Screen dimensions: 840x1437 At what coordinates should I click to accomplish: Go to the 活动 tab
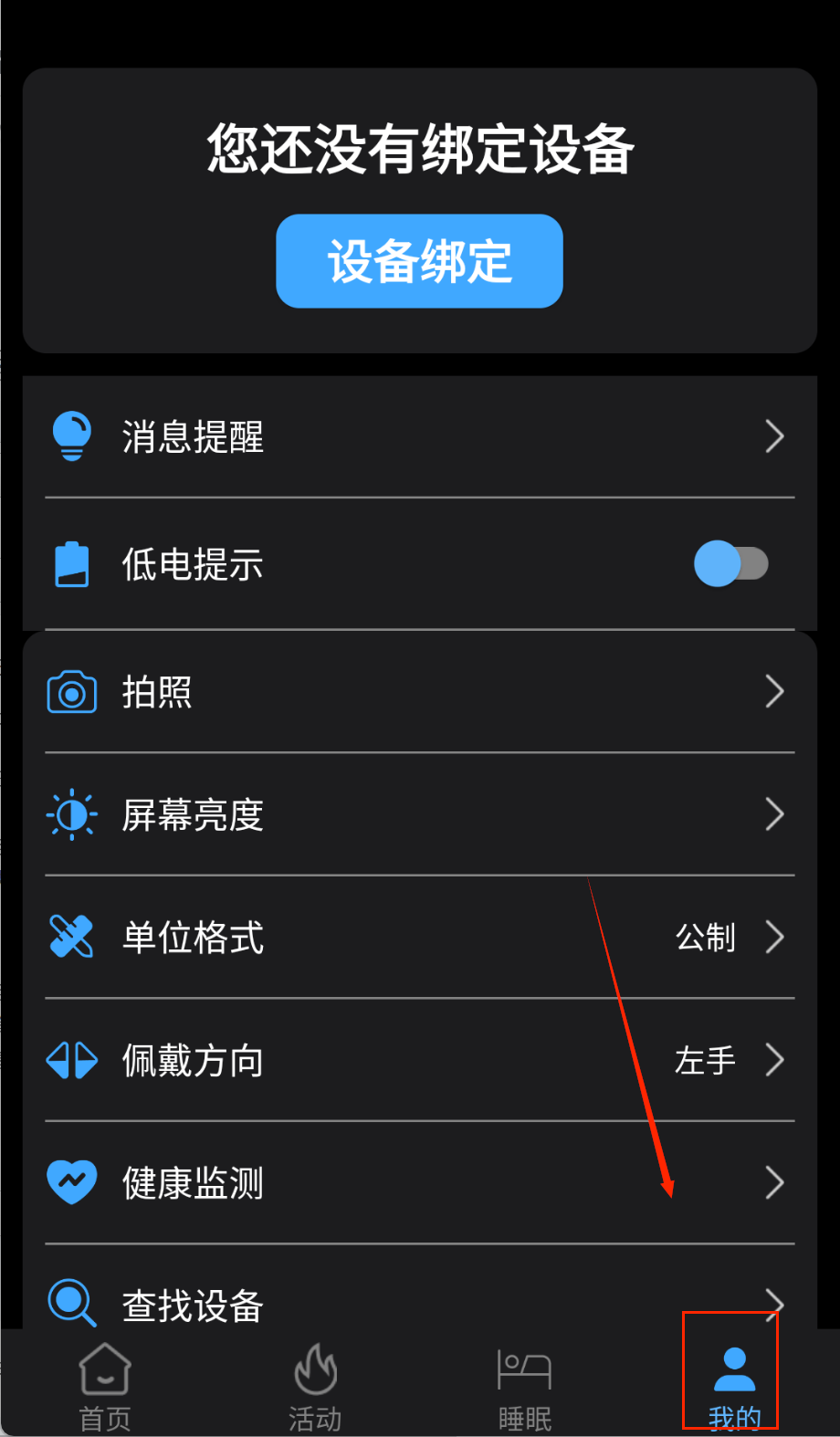click(x=315, y=1385)
